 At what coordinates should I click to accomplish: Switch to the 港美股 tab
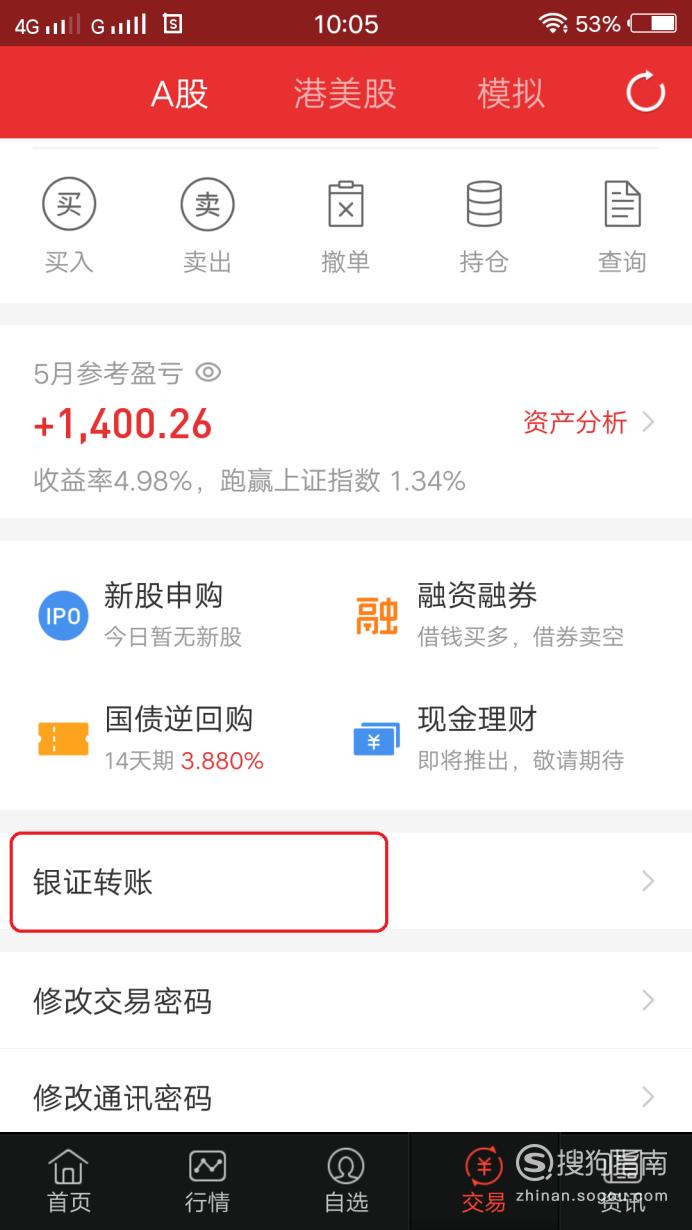(x=345, y=93)
